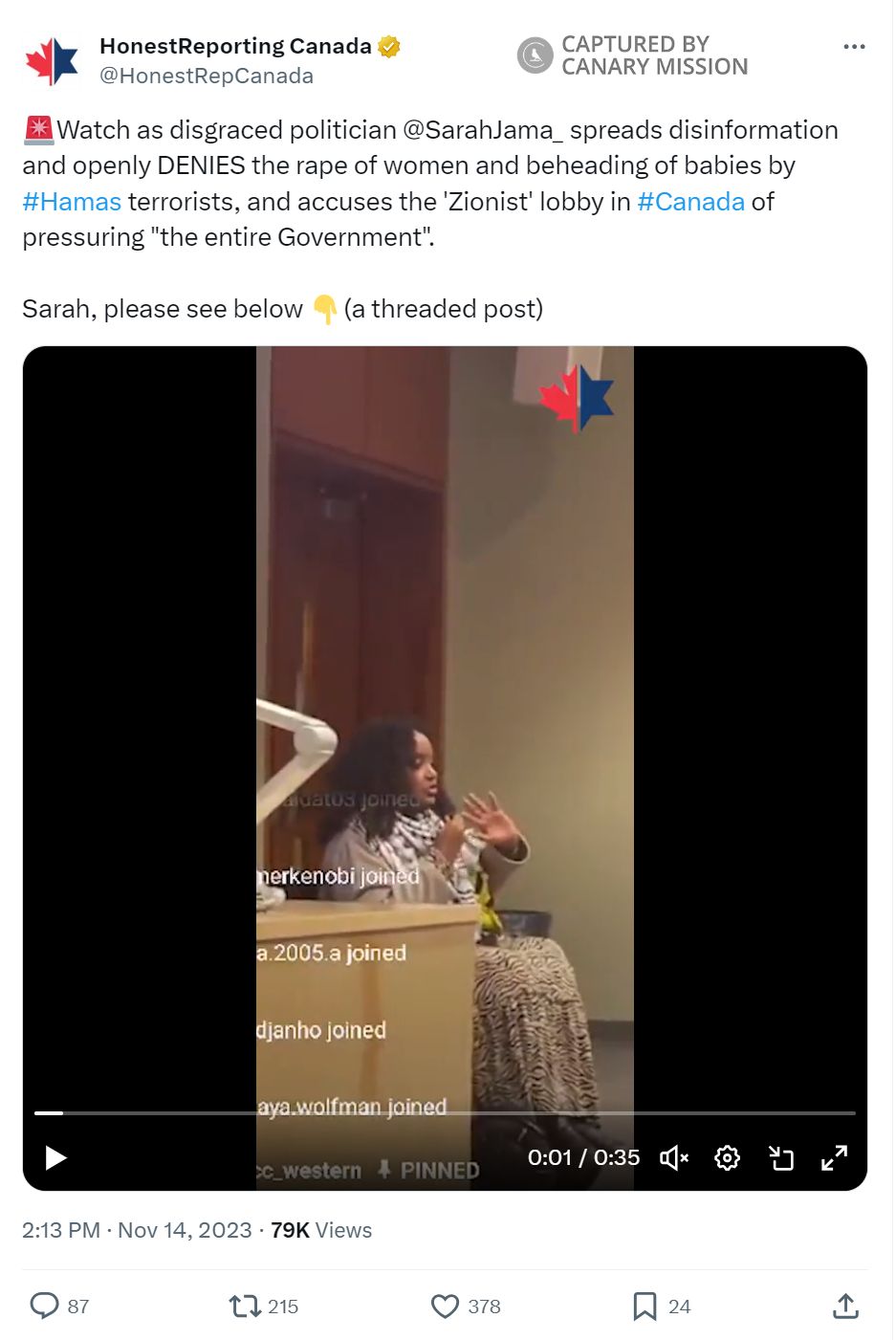Viewport: 896px width, 1340px height.
Task: Open the #Canada hashtag
Action: click(690, 202)
